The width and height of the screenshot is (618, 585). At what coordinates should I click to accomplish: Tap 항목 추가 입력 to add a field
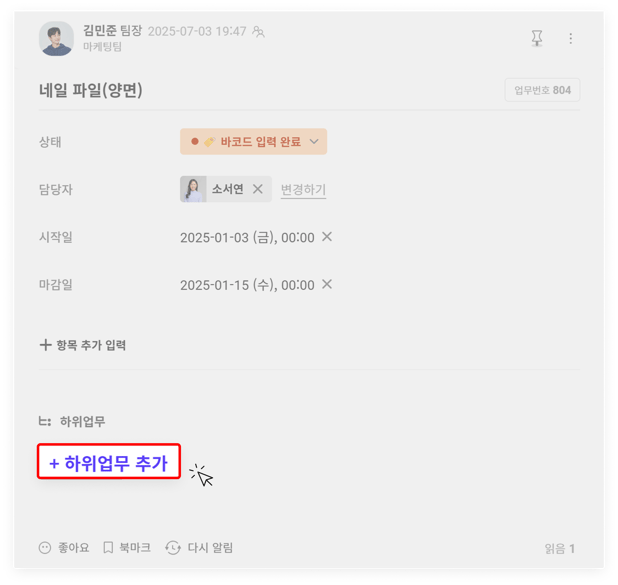(82, 345)
